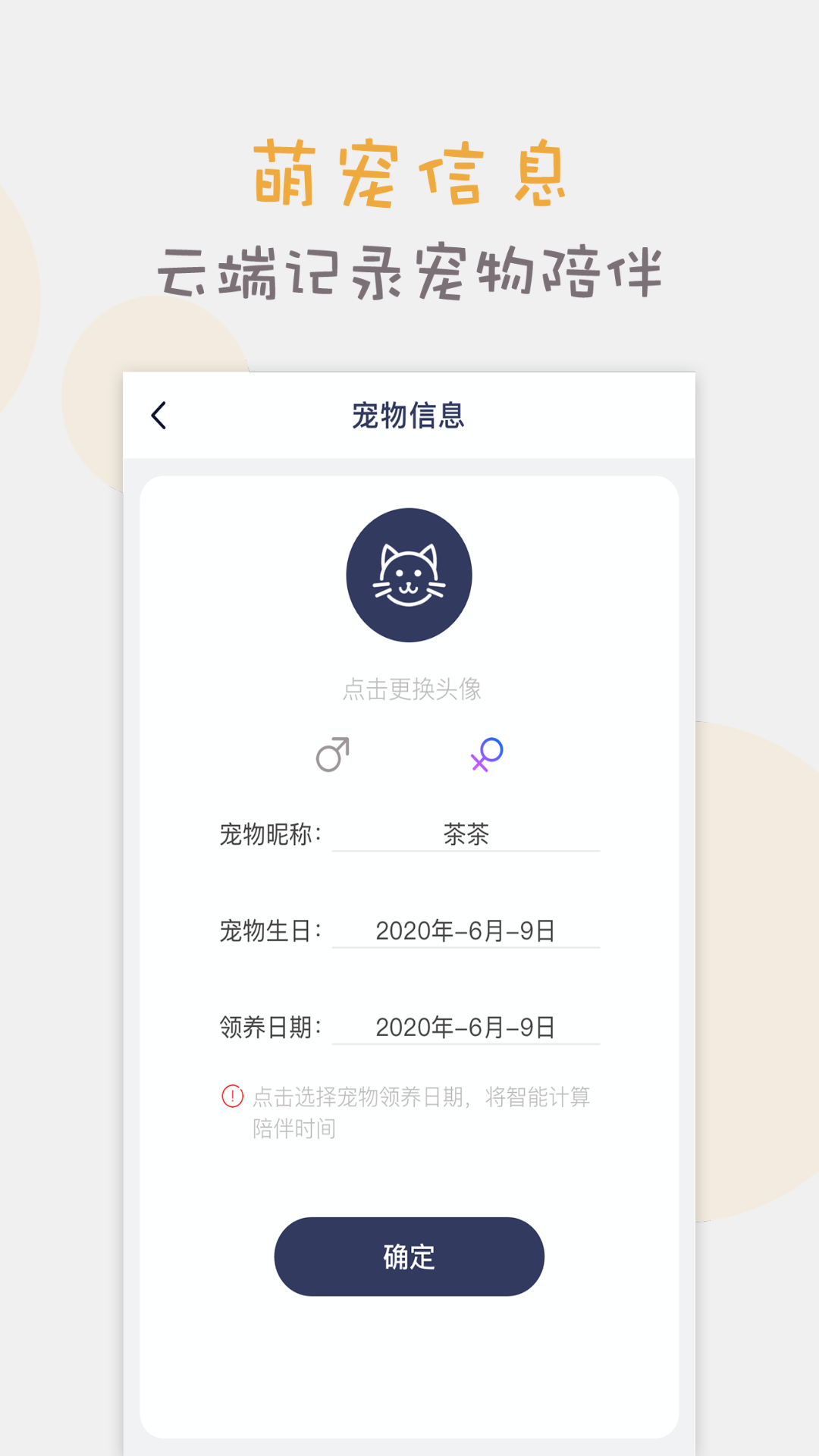
Task: Click the adoption date hint text
Action: tap(421, 1112)
